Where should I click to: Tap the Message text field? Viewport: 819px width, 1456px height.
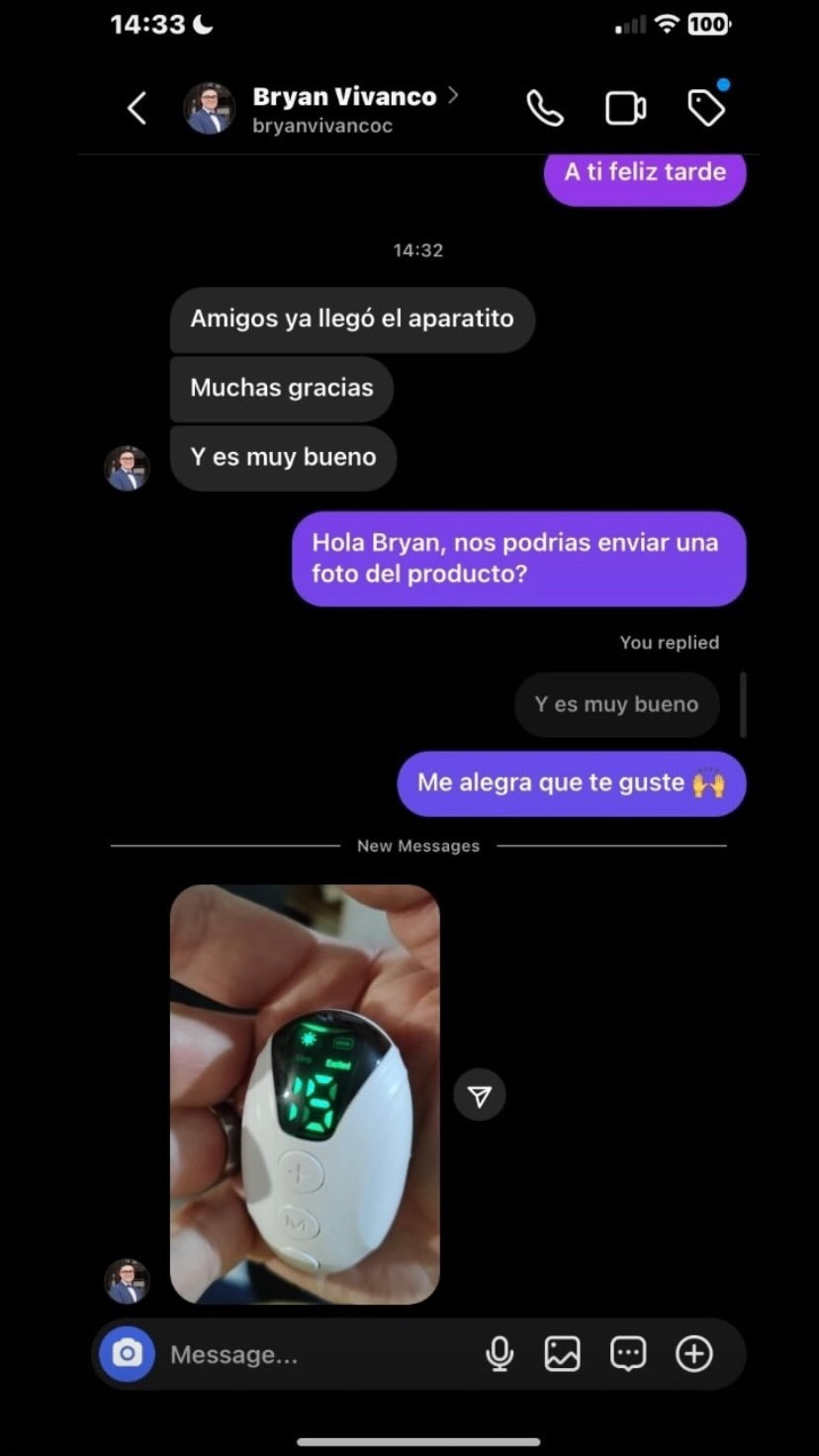[317, 1354]
